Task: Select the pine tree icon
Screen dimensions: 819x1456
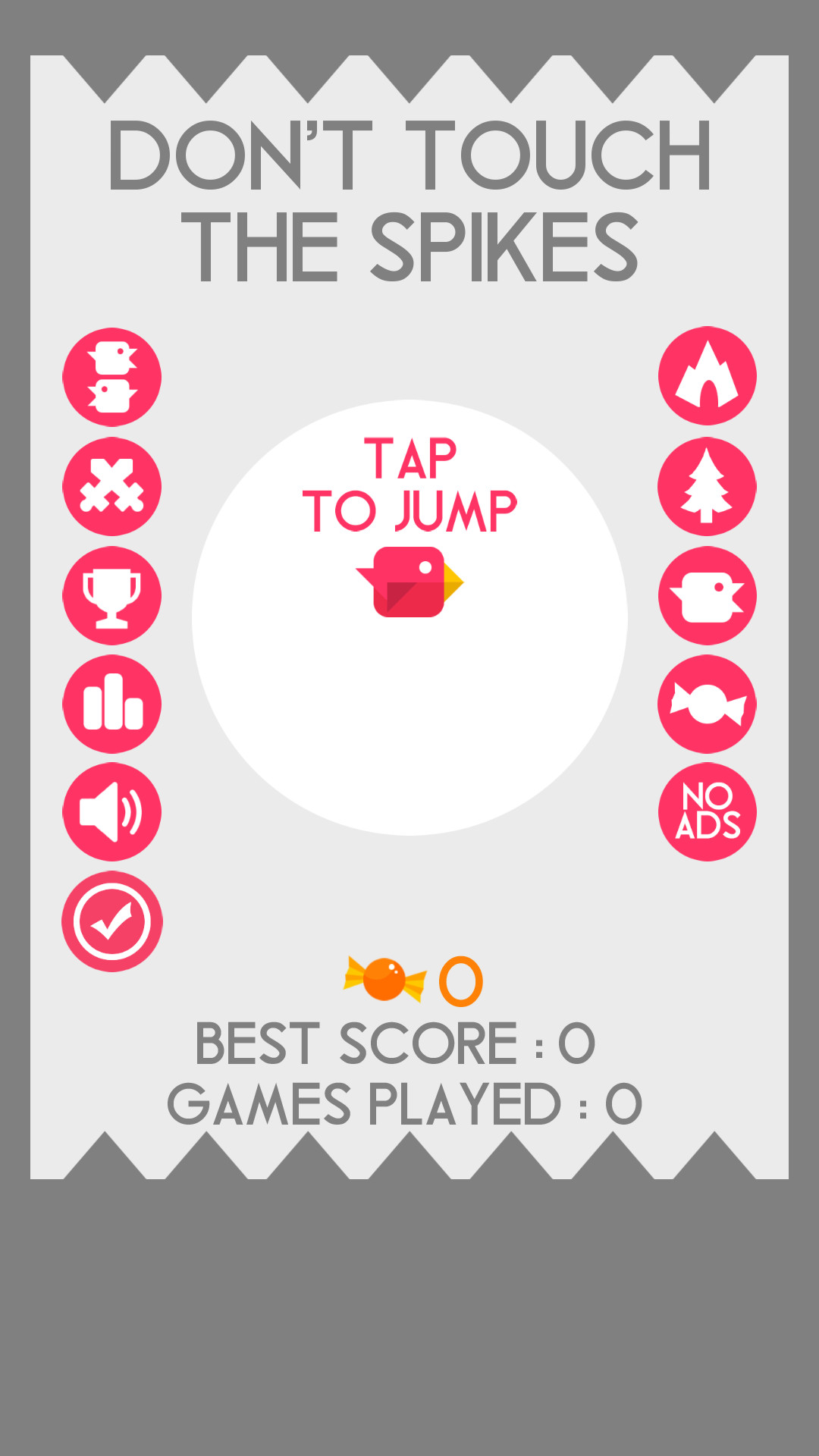Action: tap(708, 487)
